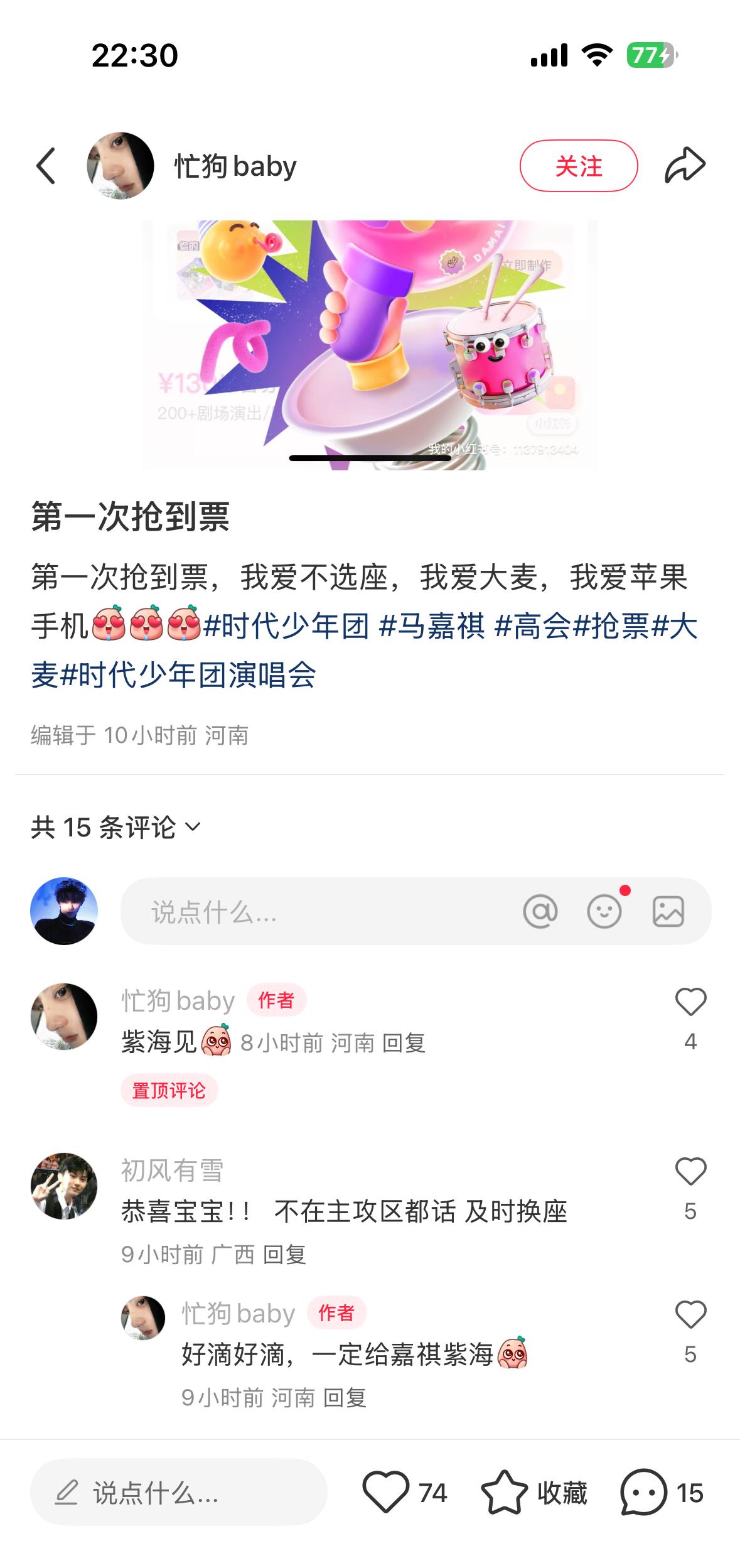
Task: Mention someone with the @ icon
Action: 540,911
